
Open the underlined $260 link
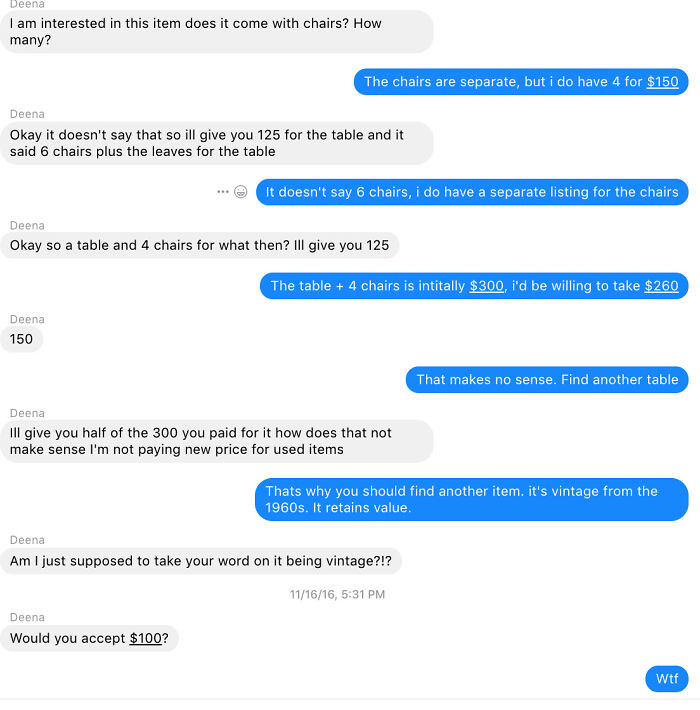click(662, 286)
